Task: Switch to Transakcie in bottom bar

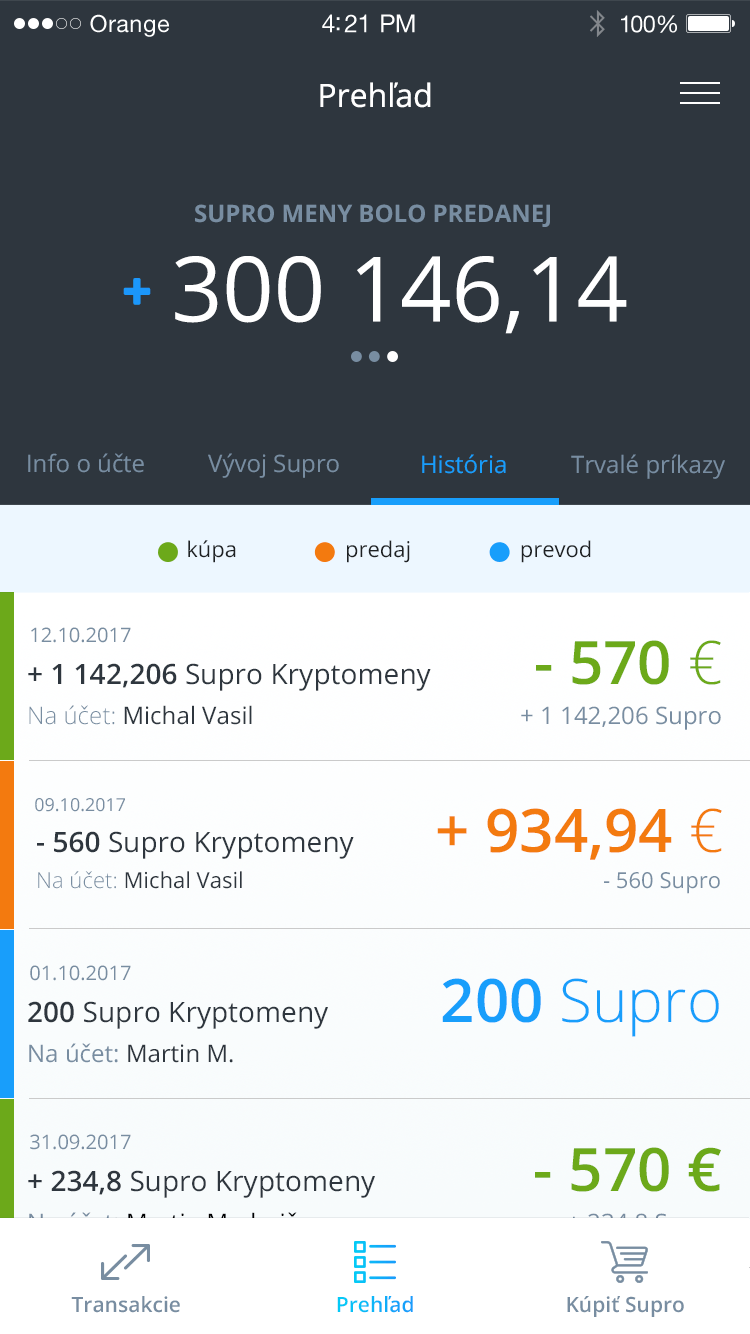Action: pos(126,1277)
